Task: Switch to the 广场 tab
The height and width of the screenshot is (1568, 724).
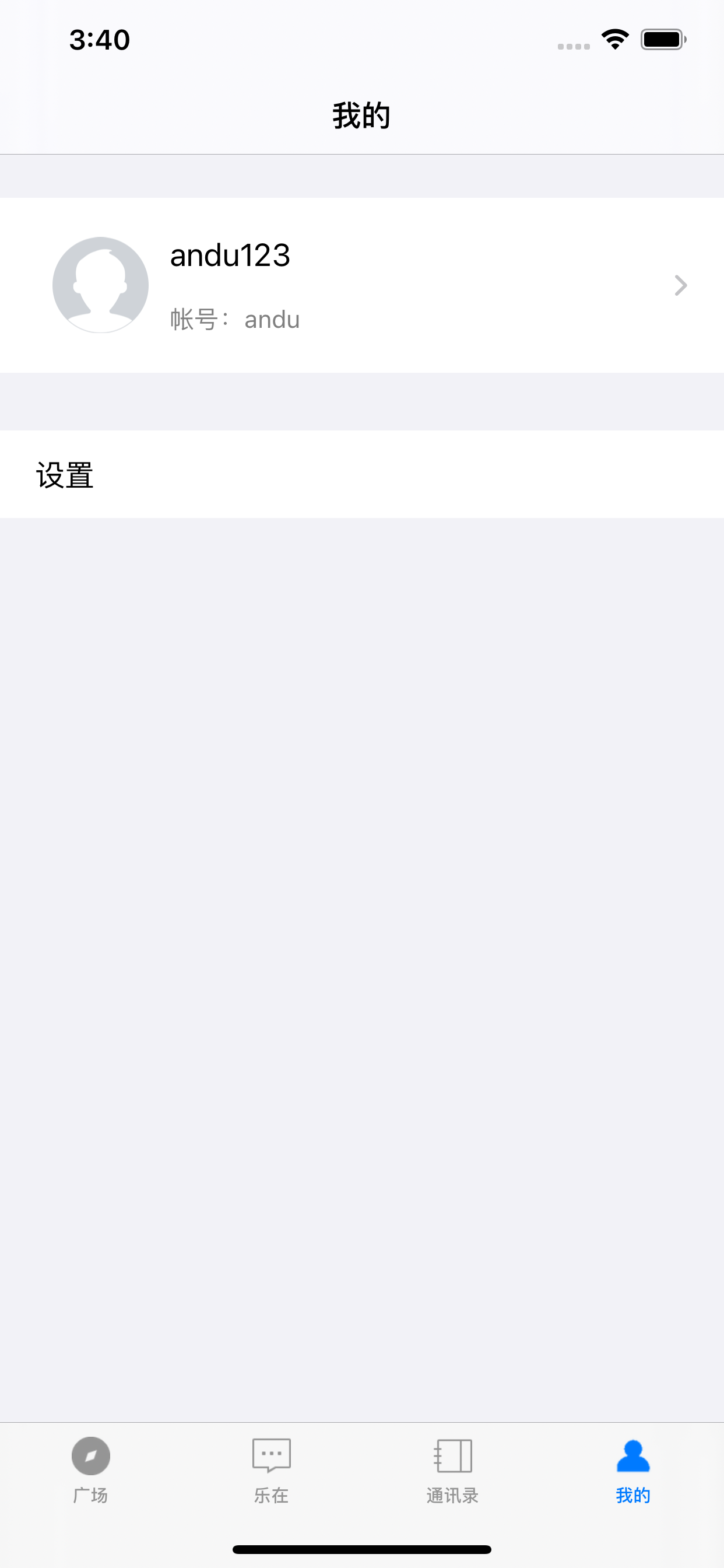Action: tap(91, 1469)
